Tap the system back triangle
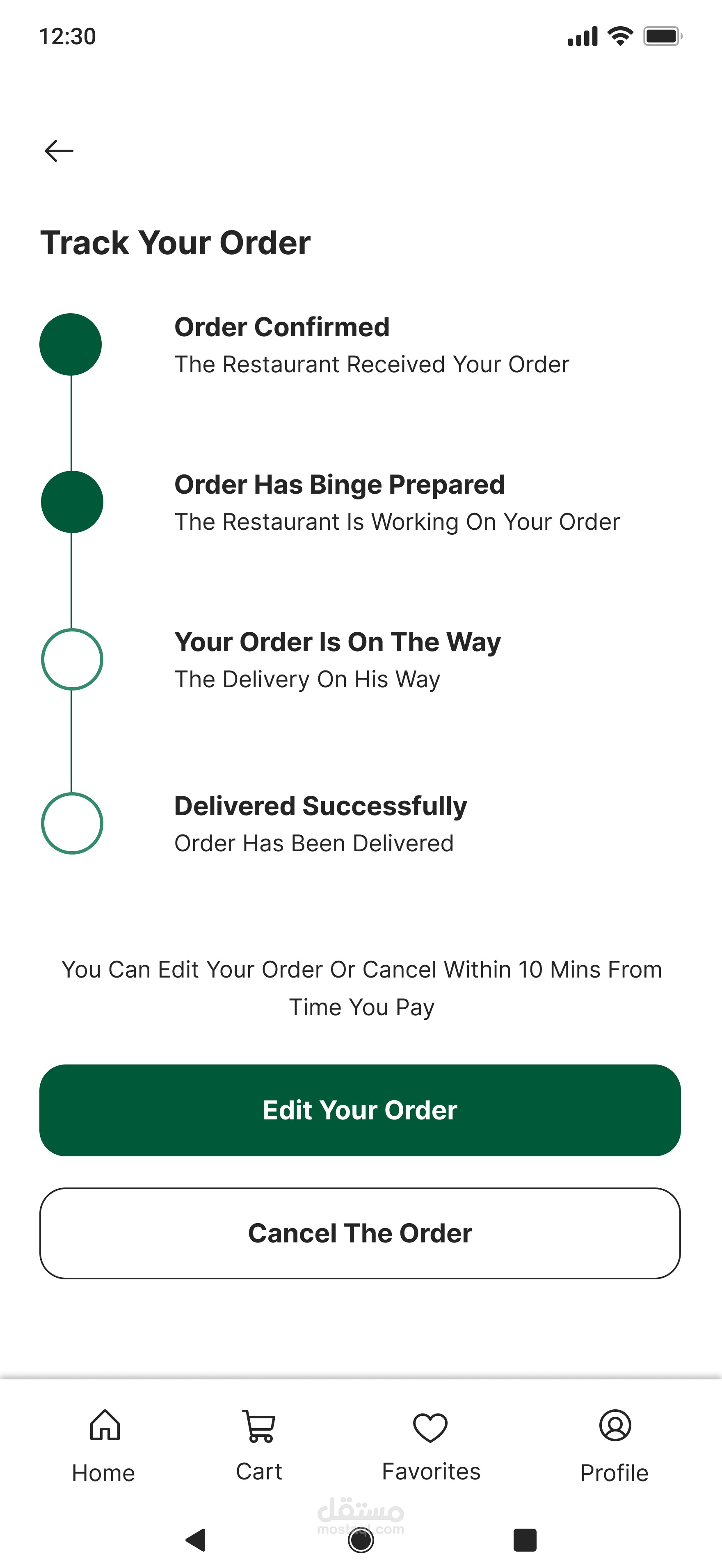This screenshot has width=722, height=1568. click(196, 1540)
